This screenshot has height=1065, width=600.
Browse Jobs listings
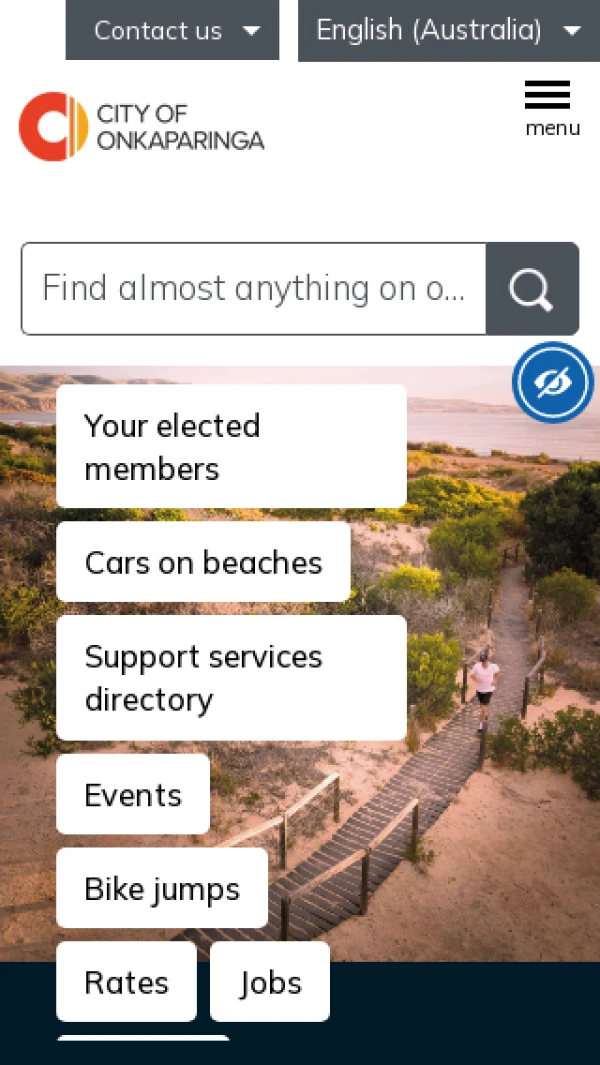coord(270,982)
